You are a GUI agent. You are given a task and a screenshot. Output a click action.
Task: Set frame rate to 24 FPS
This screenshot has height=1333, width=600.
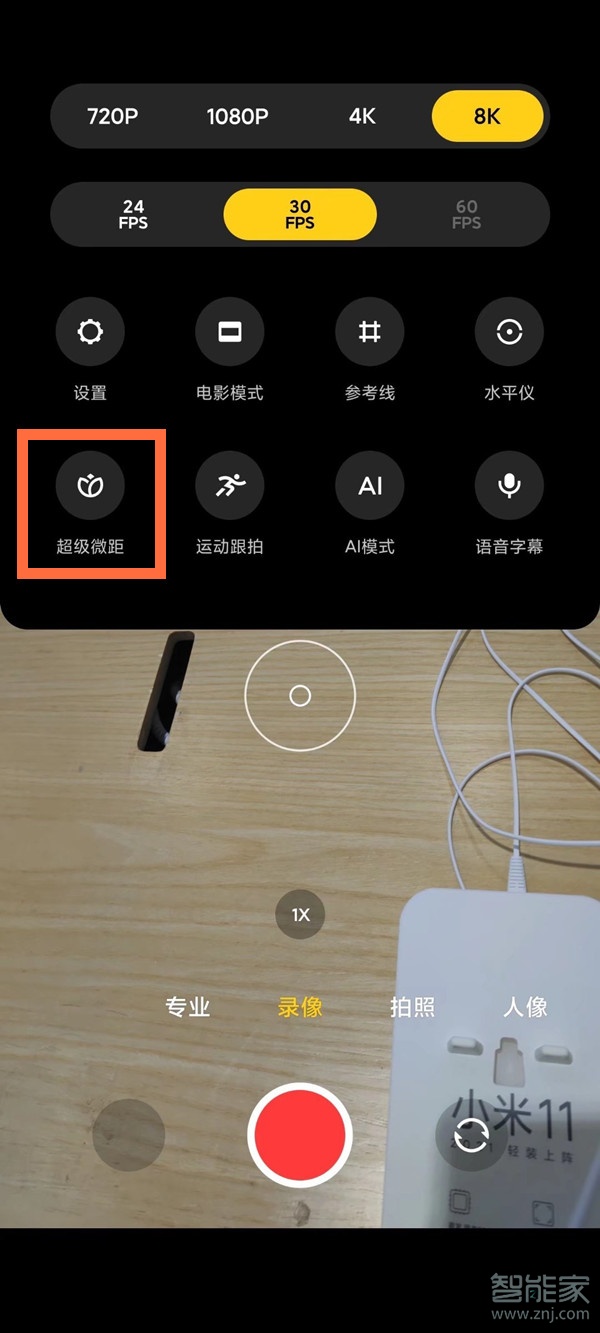[x=133, y=214]
